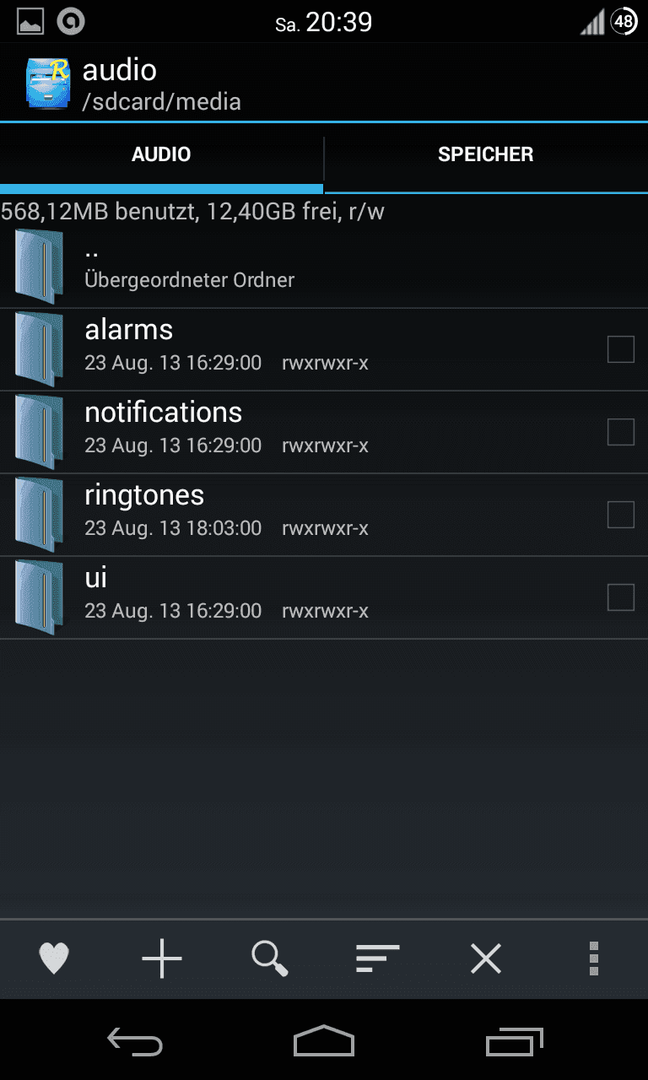Go back using the system back button

(x=135, y=1040)
